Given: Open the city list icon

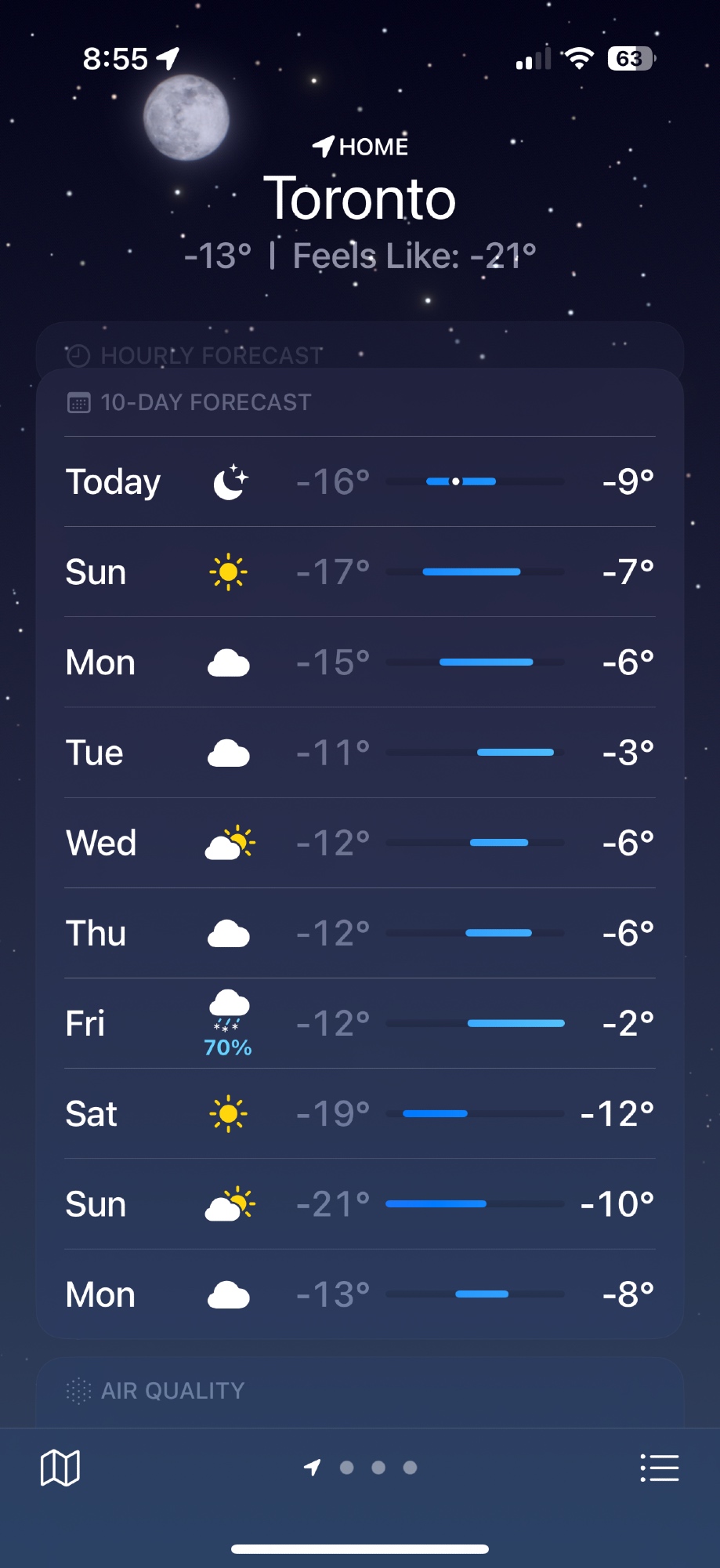Looking at the screenshot, I should tap(659, 1468).
